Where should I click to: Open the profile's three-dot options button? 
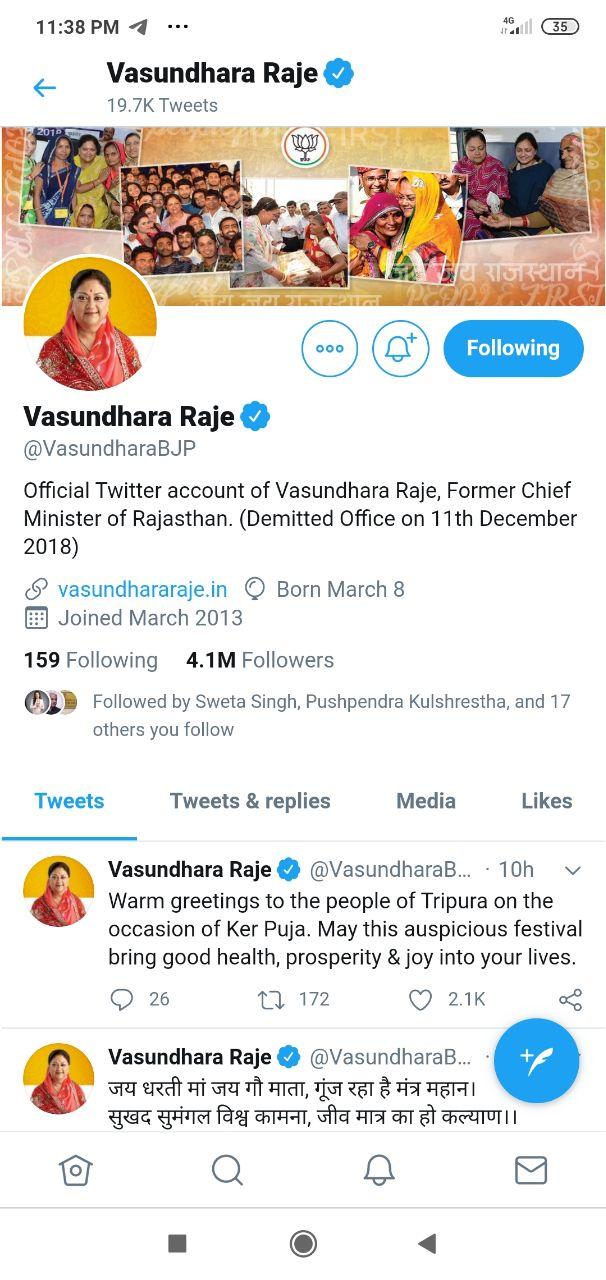point(329,348)
